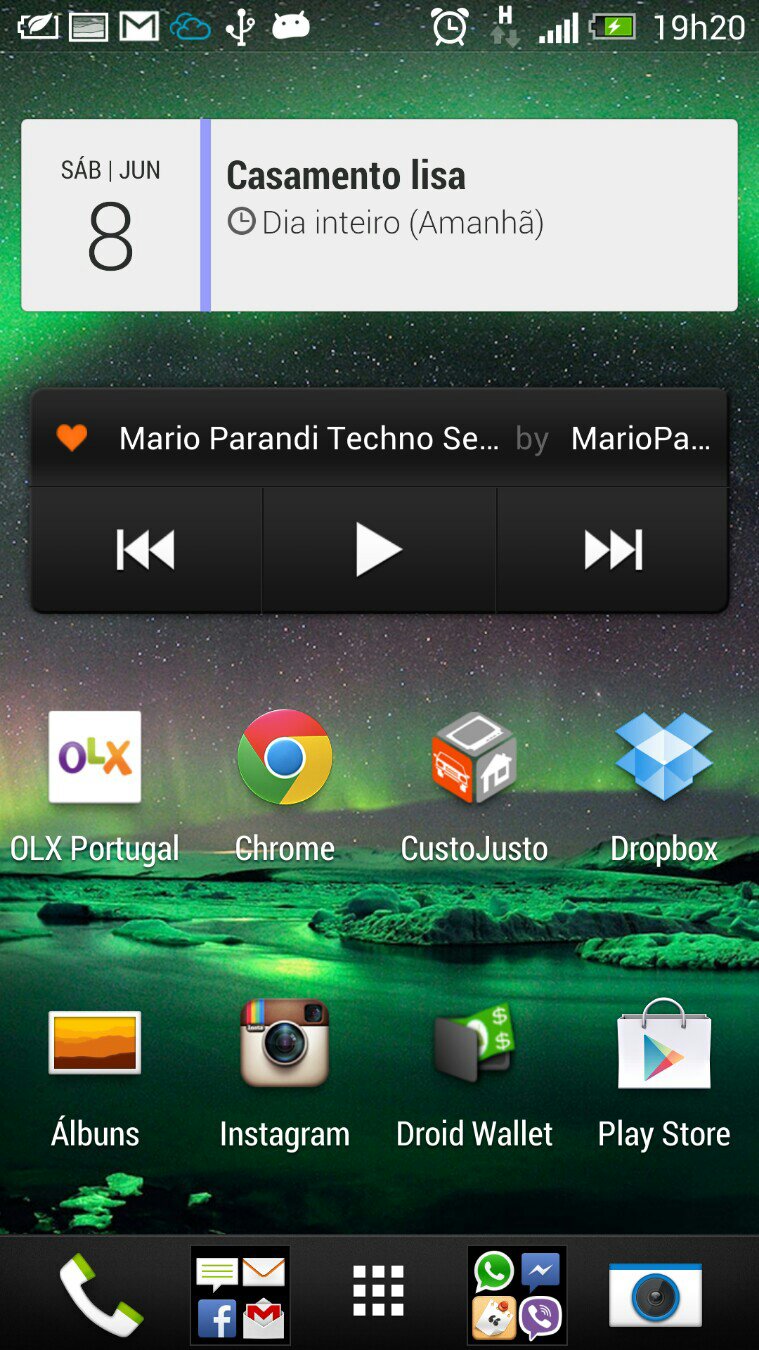Skip to the previous track

pos(146,550)
